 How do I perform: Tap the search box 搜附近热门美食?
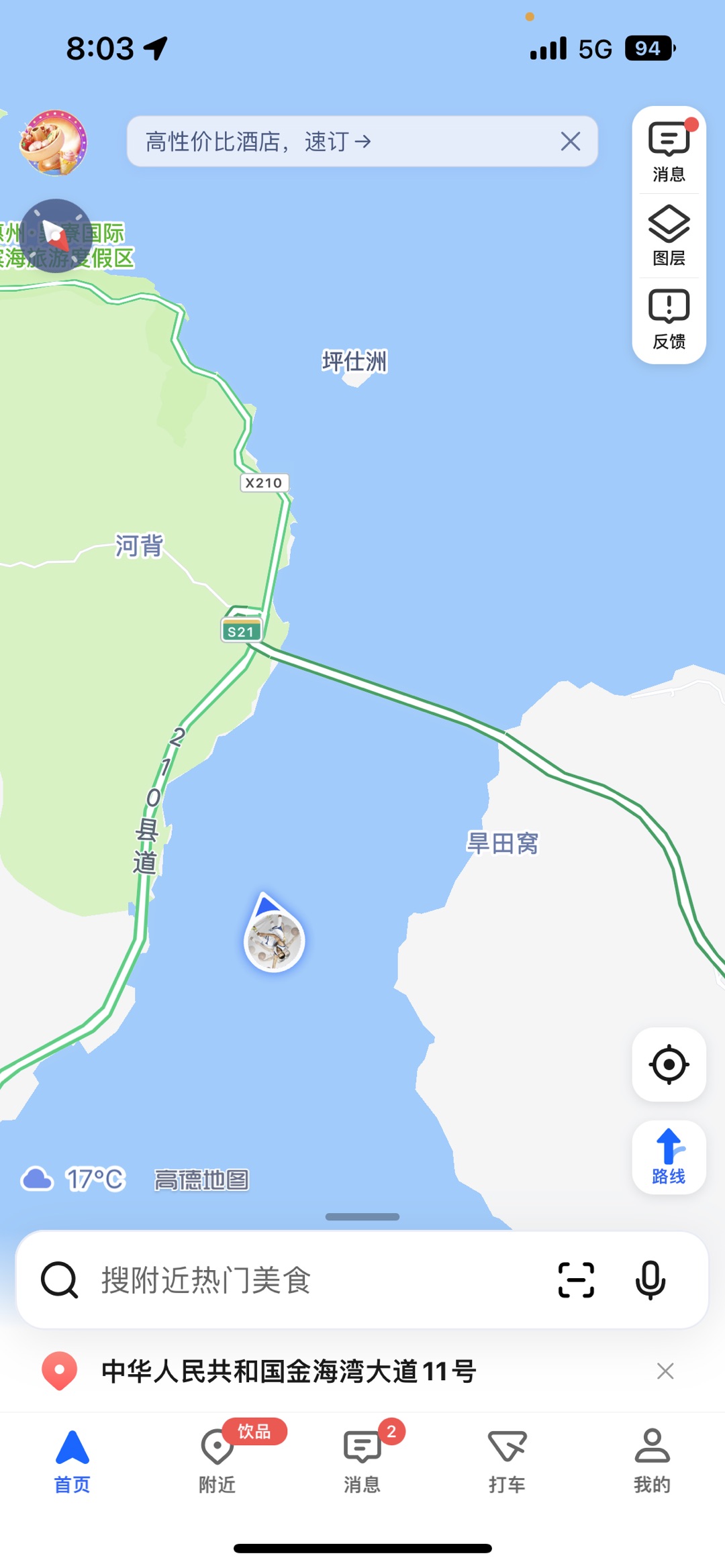click(x=302, y=1279)
